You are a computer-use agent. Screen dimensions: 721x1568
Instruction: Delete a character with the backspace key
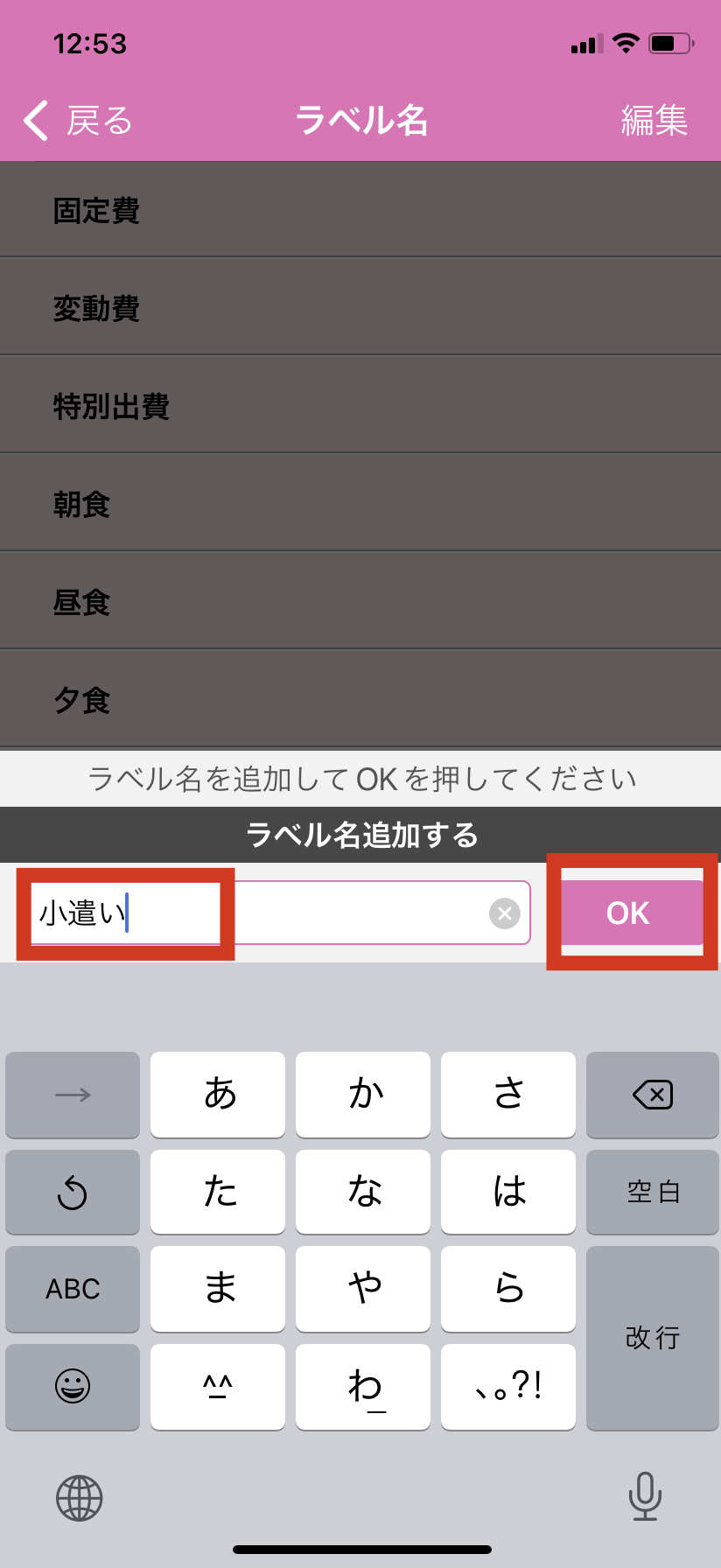point(653,1095)
